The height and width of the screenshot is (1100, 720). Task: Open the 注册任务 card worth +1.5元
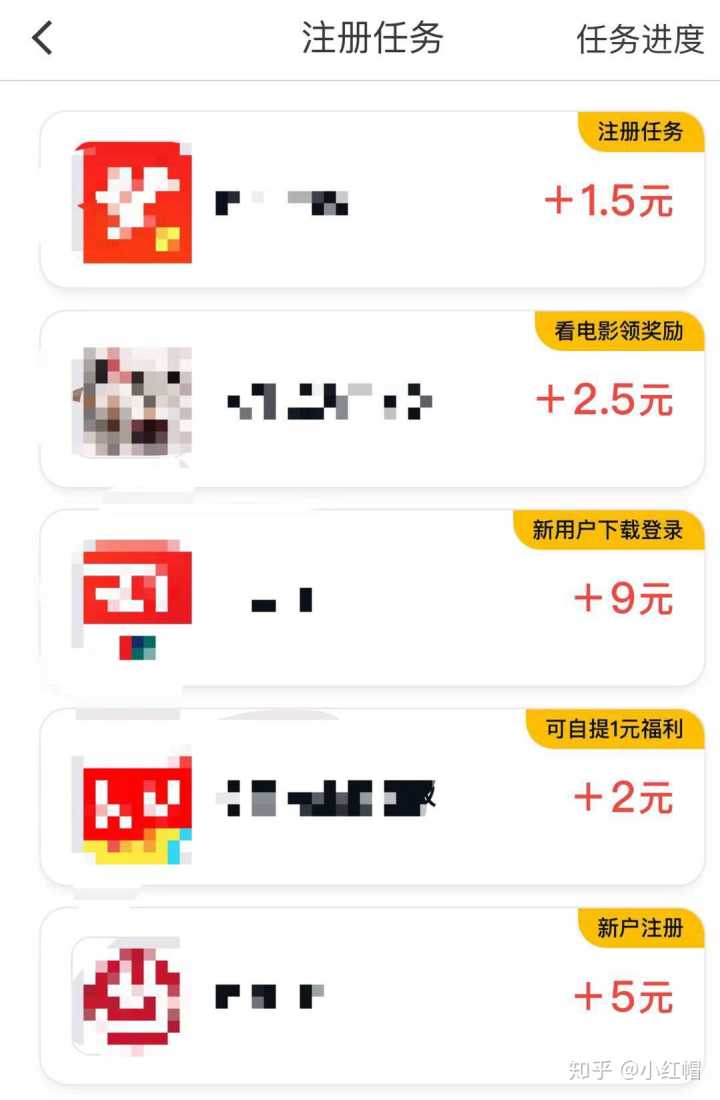[372, 201]
